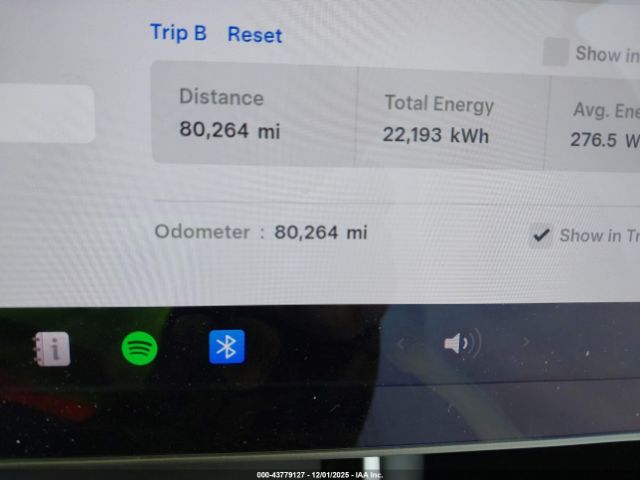Tap the speaker volume icon

[461, 345]
